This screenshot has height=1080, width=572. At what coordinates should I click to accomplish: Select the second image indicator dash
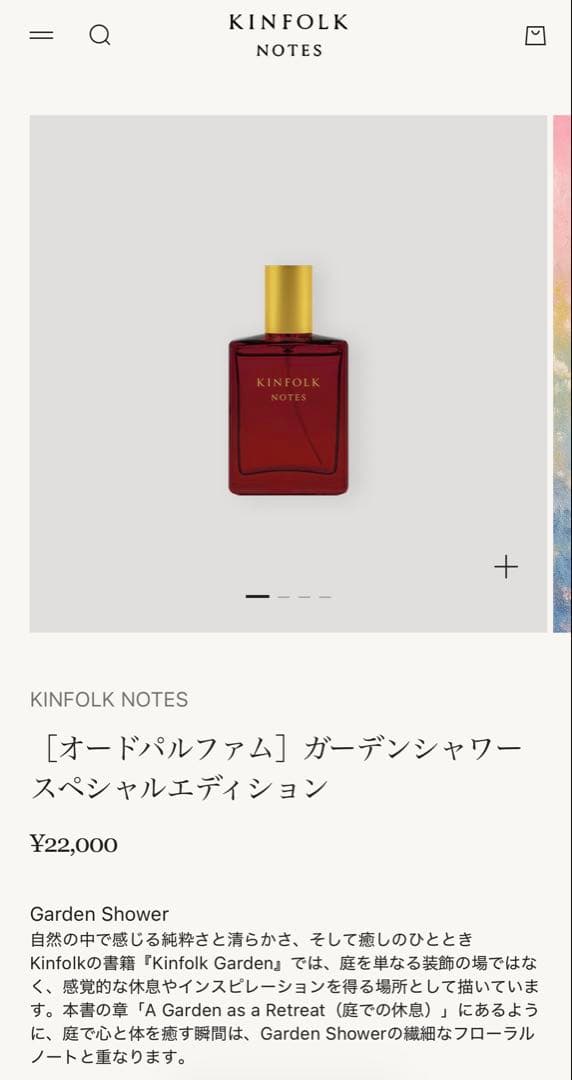click(x=283, y=596)
